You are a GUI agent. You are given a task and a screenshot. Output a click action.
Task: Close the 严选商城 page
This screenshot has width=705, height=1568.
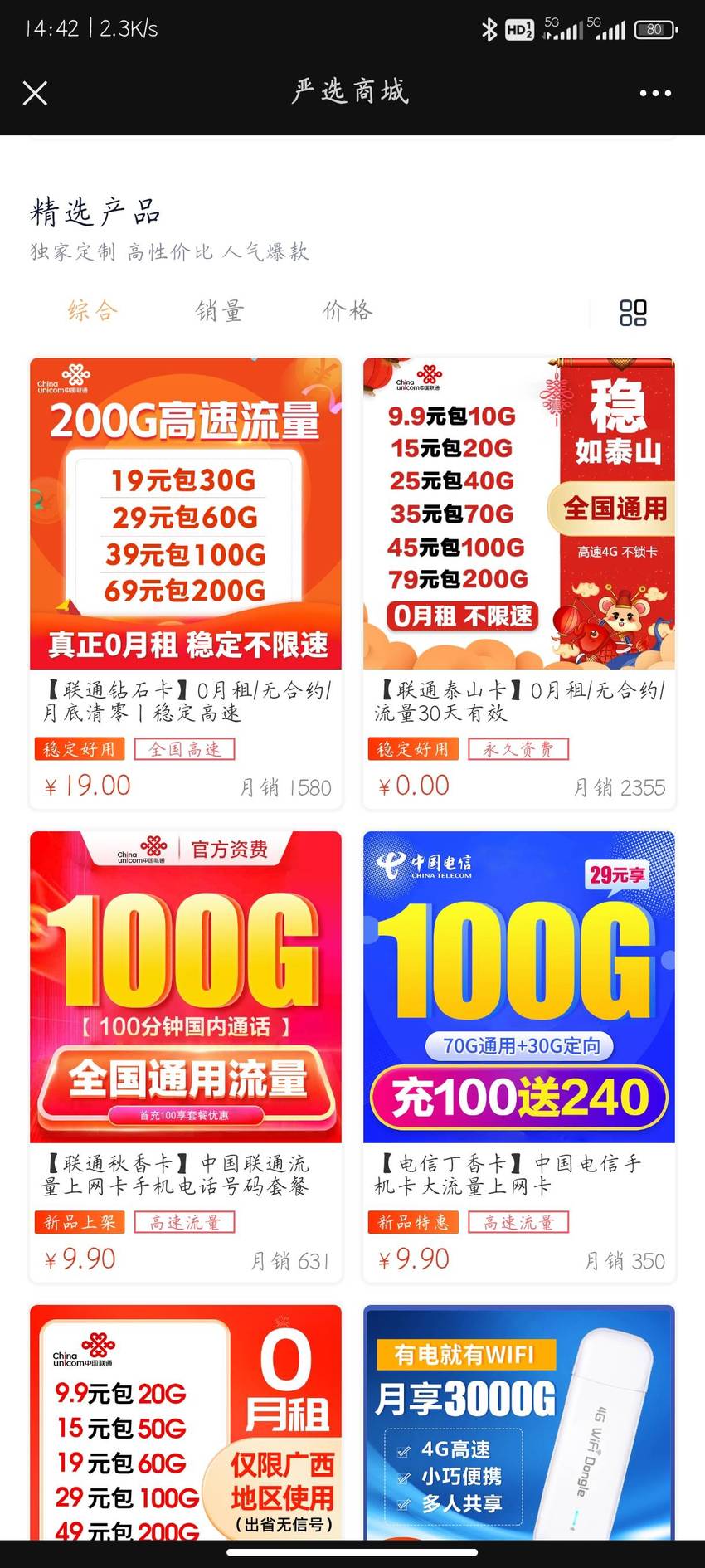coord(35,93)
